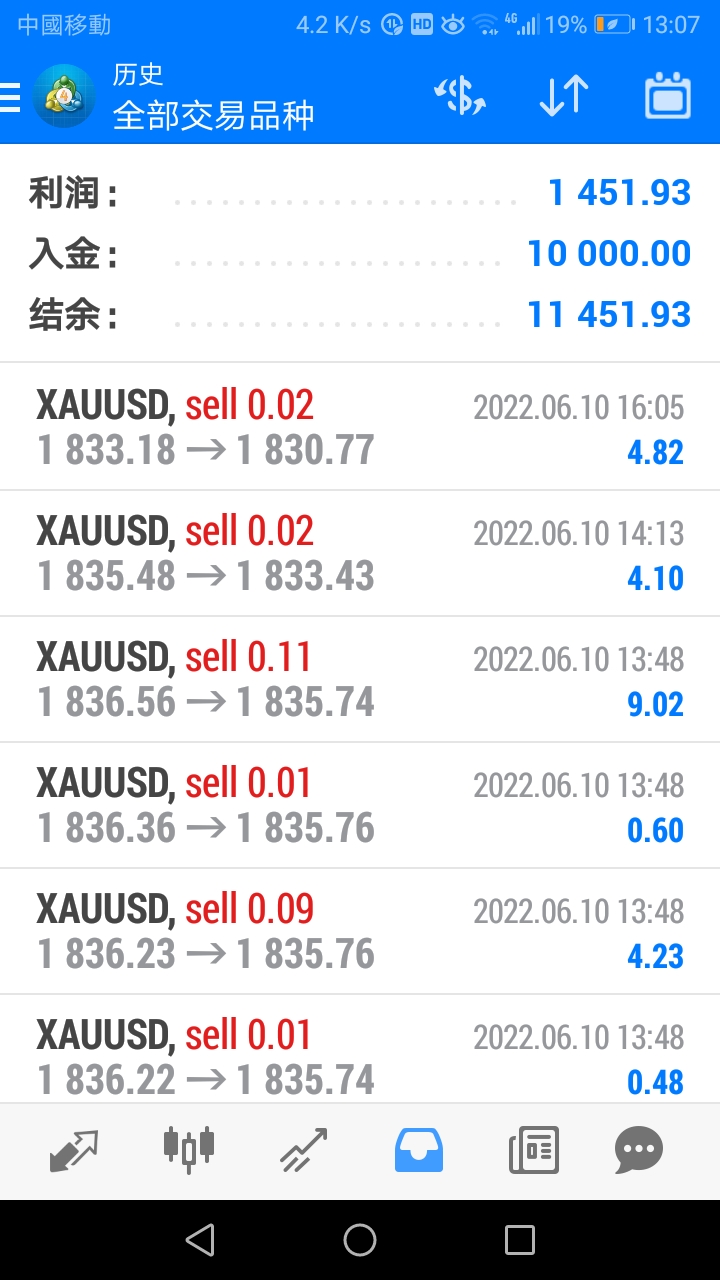The width and height of the screenshot is (720, 1280).
Task: Open the XAUUSD sell 0.09 trade
Action: pos(360,932)
